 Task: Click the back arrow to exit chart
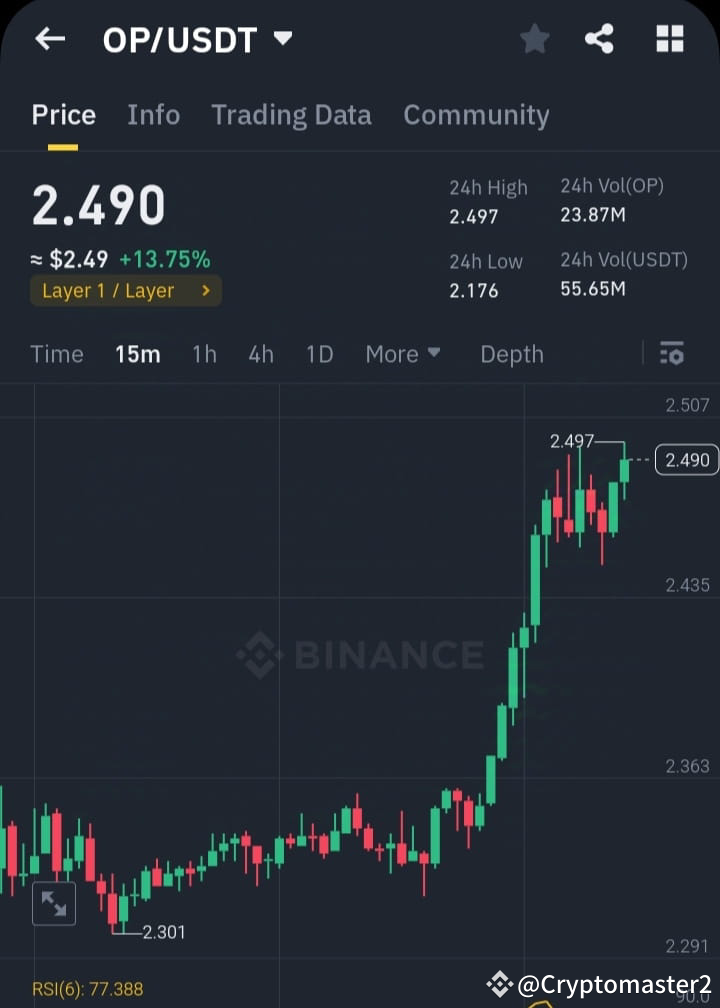(49, 39)
